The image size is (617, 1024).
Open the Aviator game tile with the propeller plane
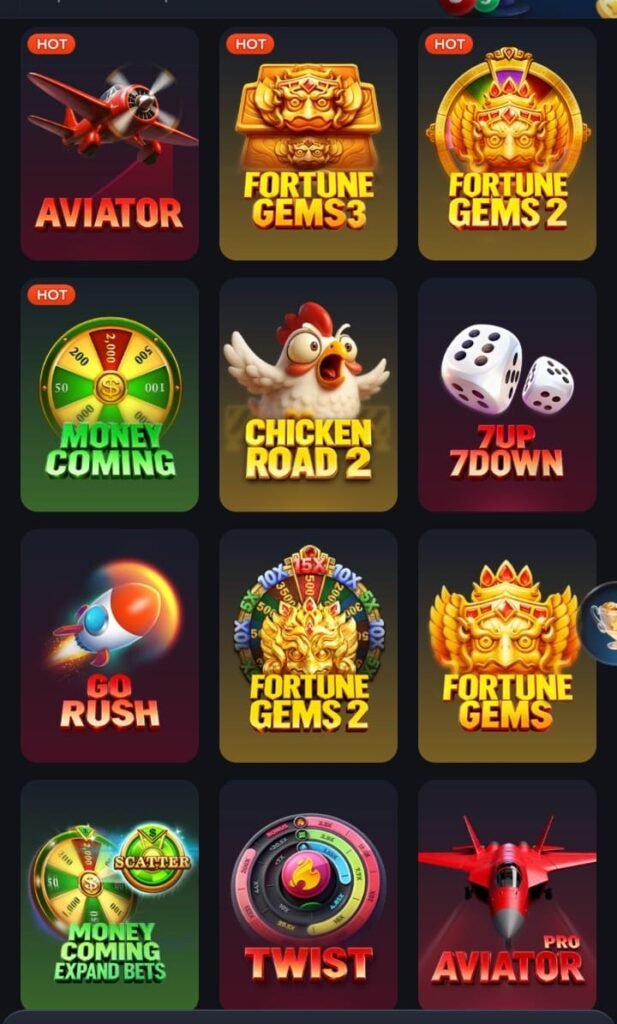point(109,144)
